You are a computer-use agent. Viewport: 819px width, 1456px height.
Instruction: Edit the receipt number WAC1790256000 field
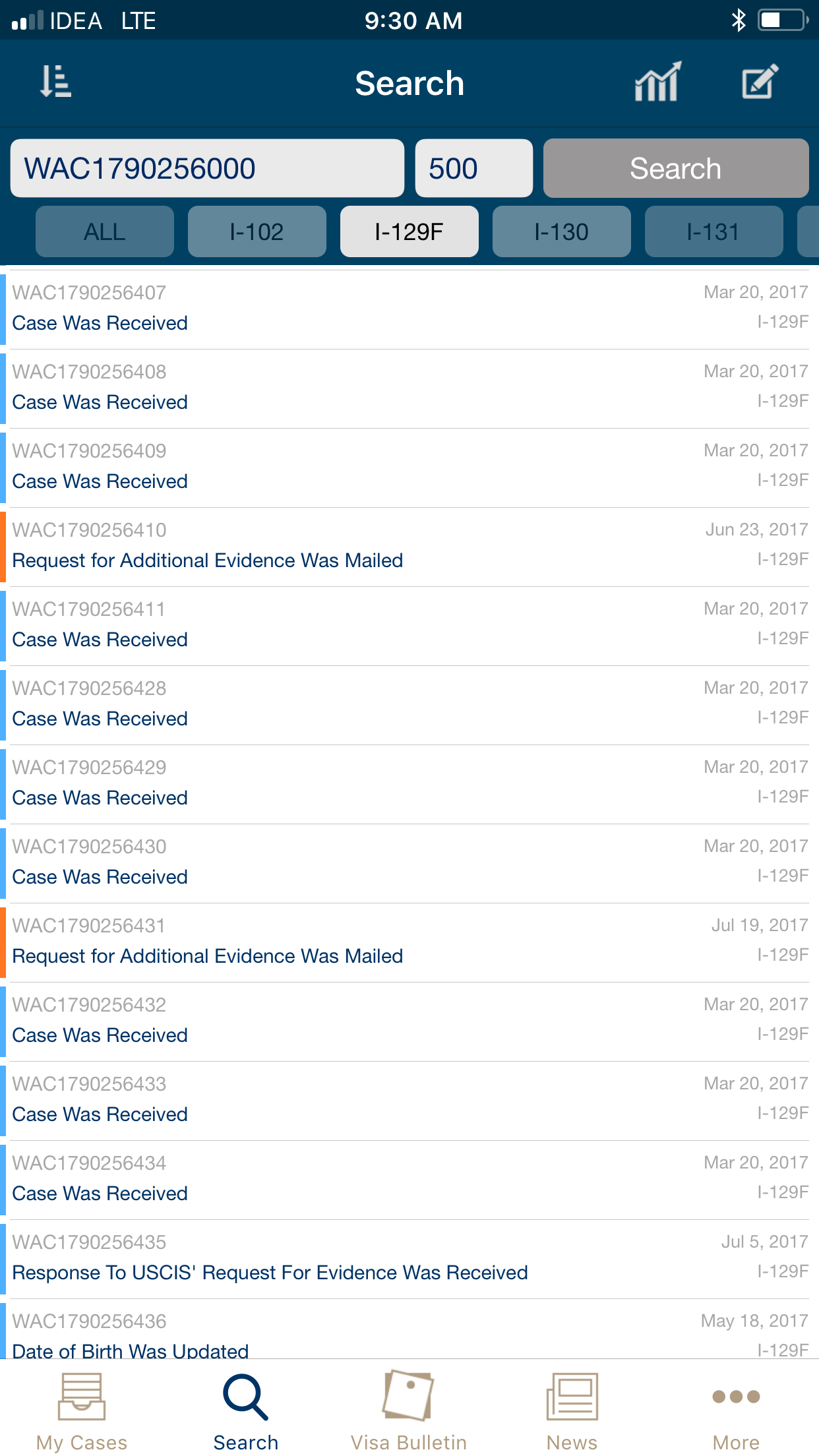pos(207,168)
